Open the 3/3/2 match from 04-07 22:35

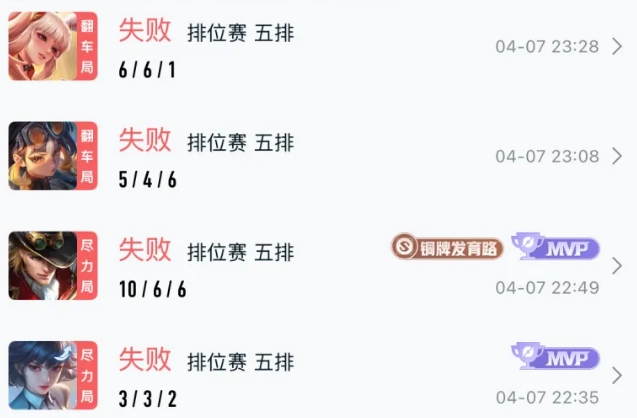point(616,375)
